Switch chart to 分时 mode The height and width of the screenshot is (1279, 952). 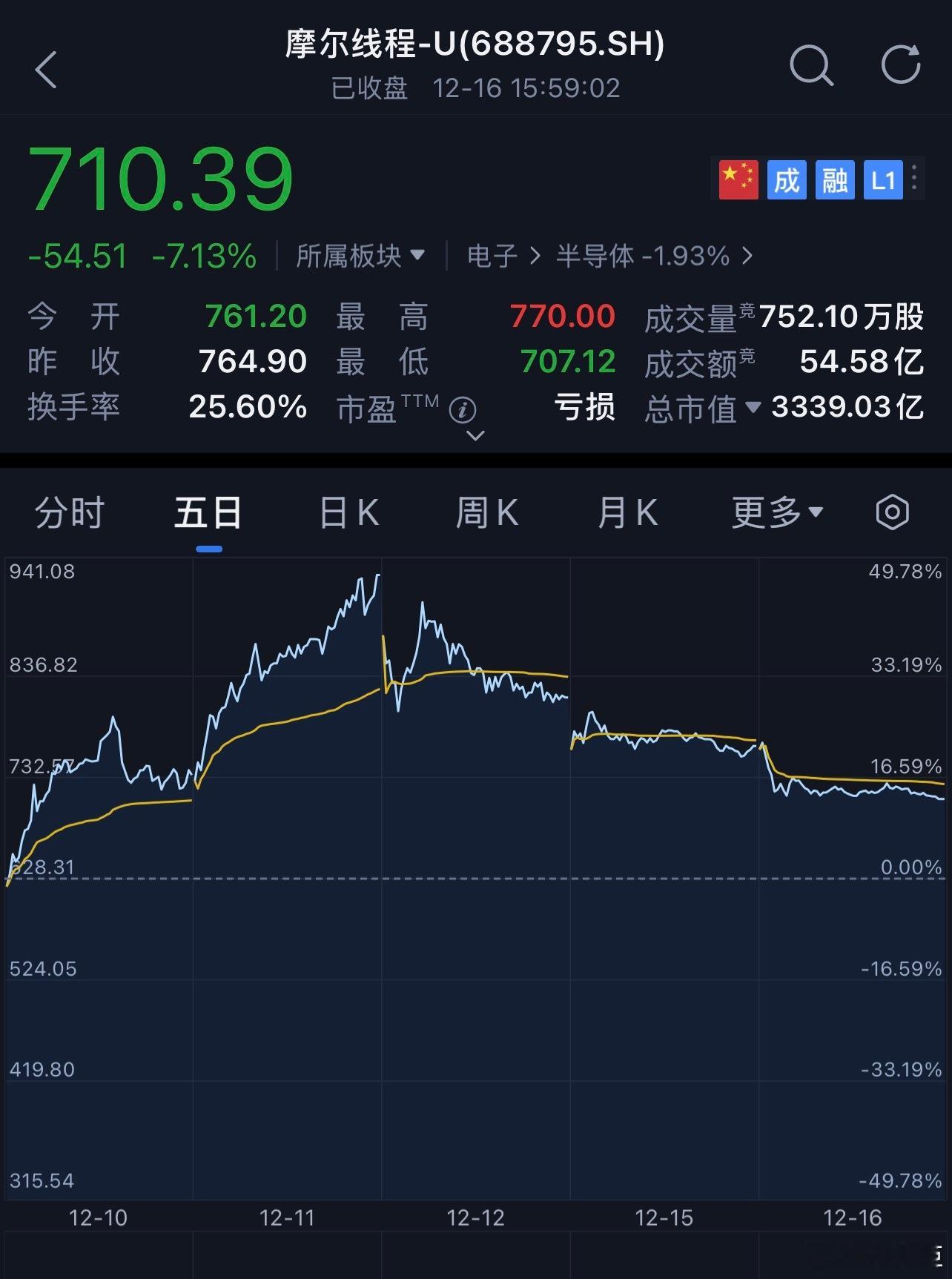point(68,511)
